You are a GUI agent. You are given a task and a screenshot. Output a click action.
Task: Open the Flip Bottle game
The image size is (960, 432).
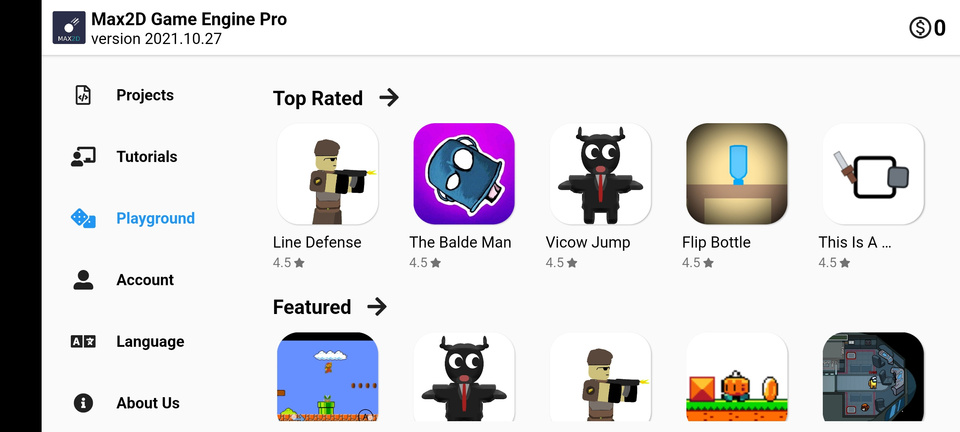coord(736,174)
